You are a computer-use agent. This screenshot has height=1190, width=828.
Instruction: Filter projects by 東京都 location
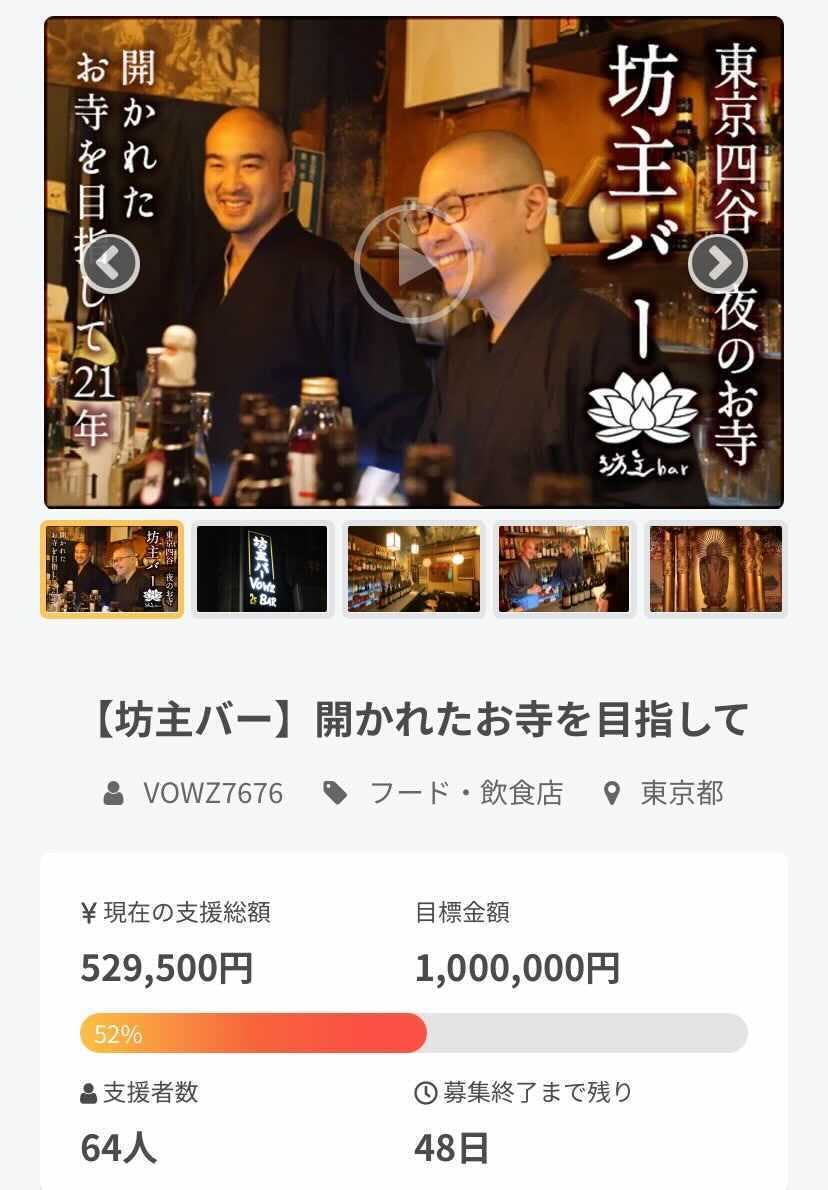tap(681, 793)
